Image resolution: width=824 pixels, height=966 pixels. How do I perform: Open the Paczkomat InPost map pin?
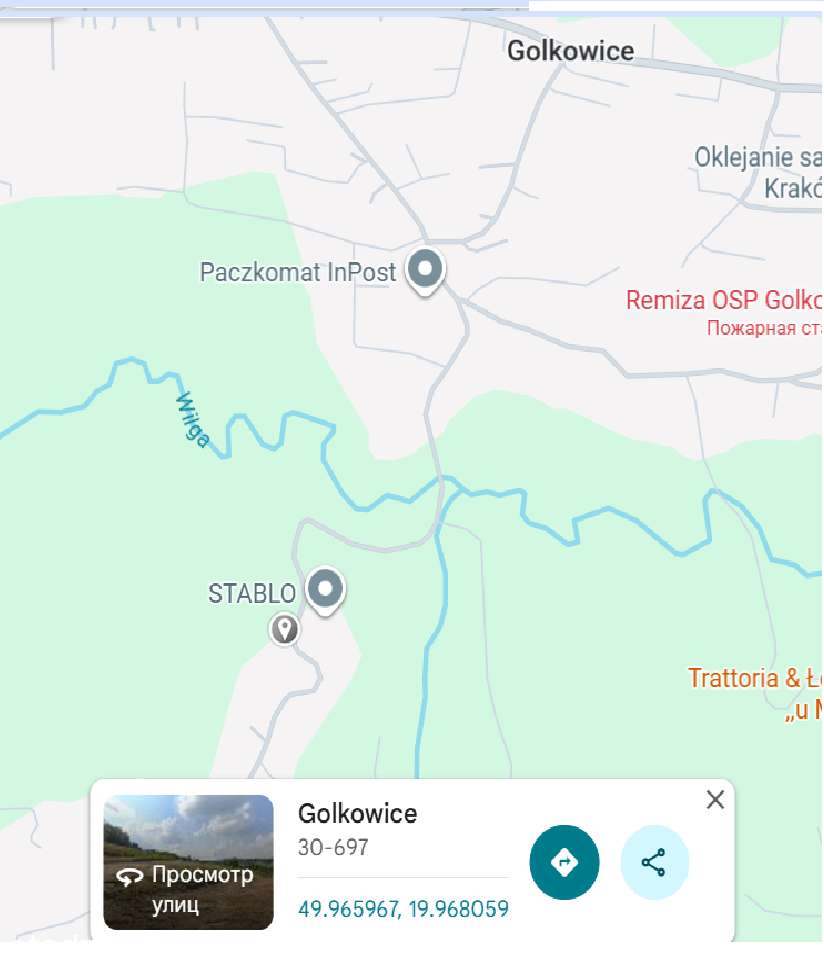coord(427,270)
